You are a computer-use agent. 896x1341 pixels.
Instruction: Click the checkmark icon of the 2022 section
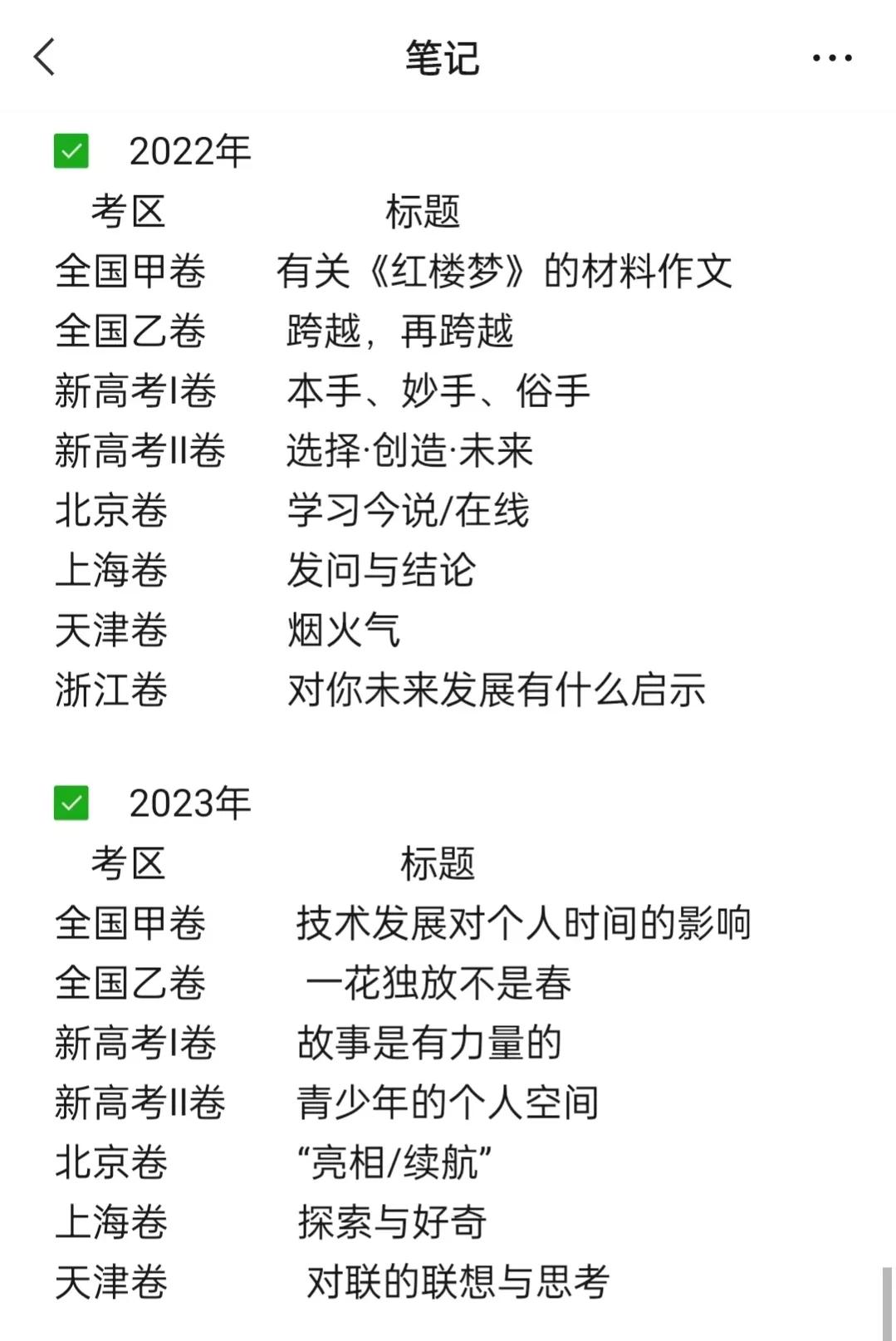click(x=70, y=152)
